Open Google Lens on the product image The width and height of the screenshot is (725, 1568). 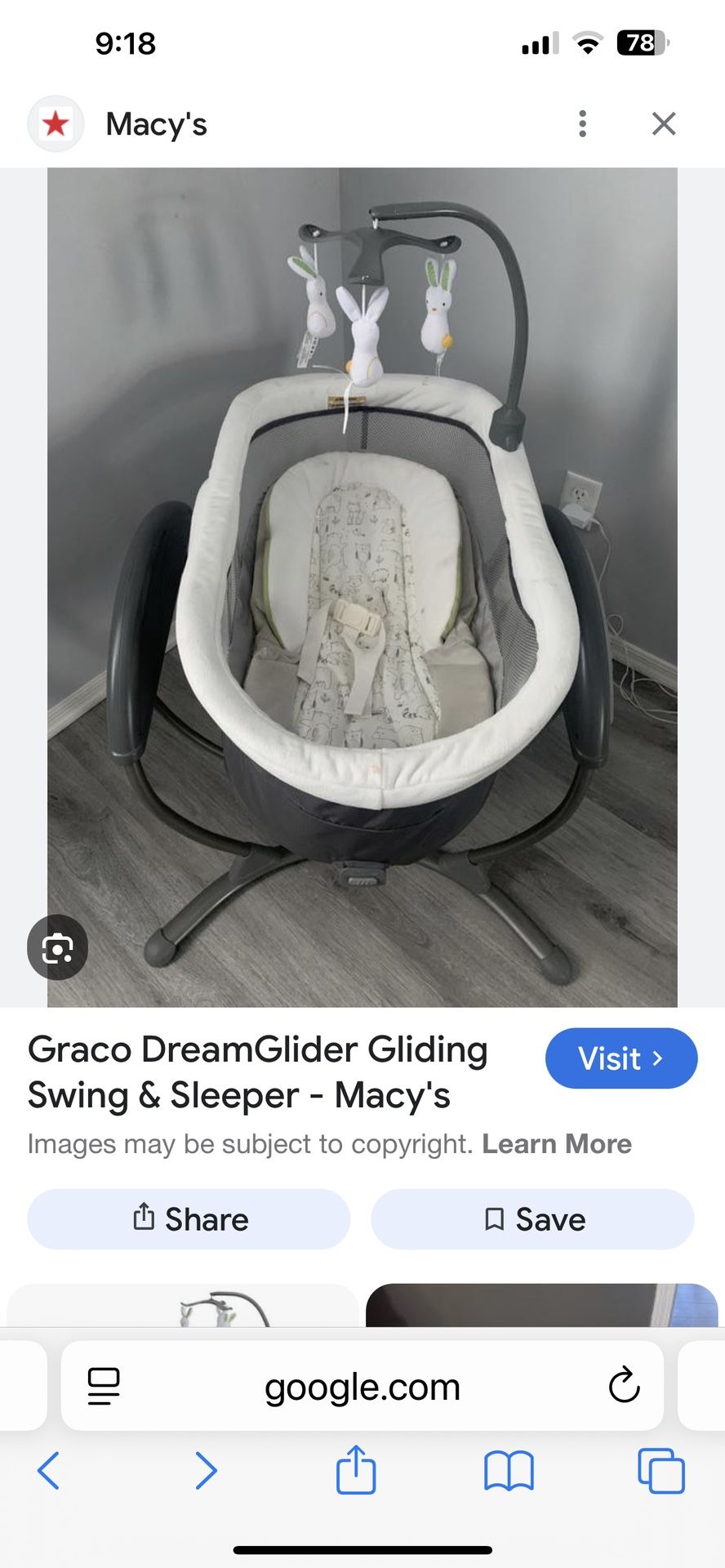tap(58, 947)
